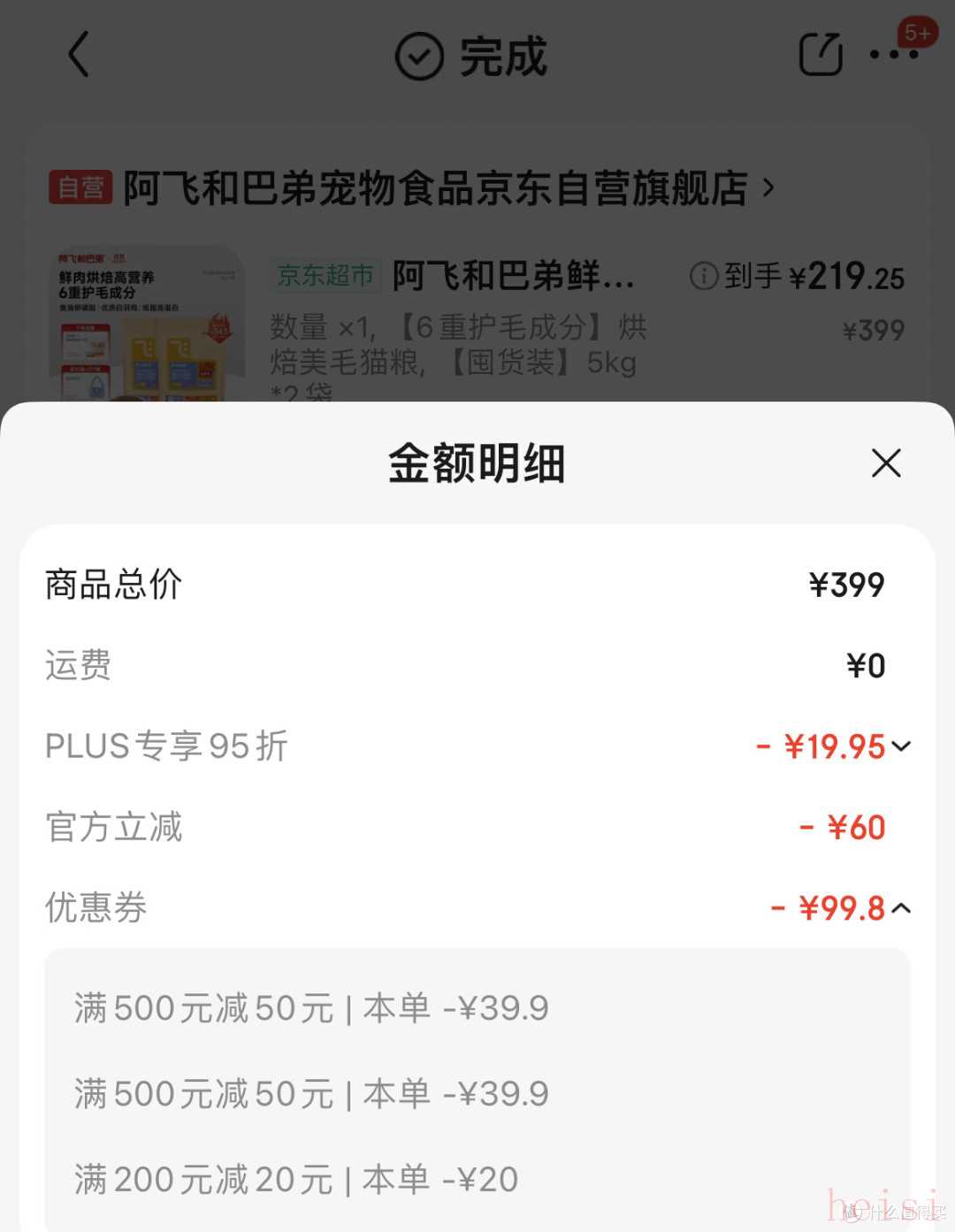Collapse the 优惠券 coupon breakdown

pyautogui.click(x=901, y=908)
